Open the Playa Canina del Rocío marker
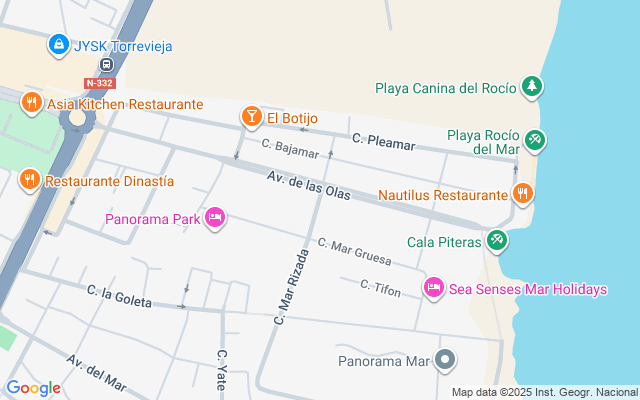Image resolution: width=640 pixels, height=400 pixels. 533,87
